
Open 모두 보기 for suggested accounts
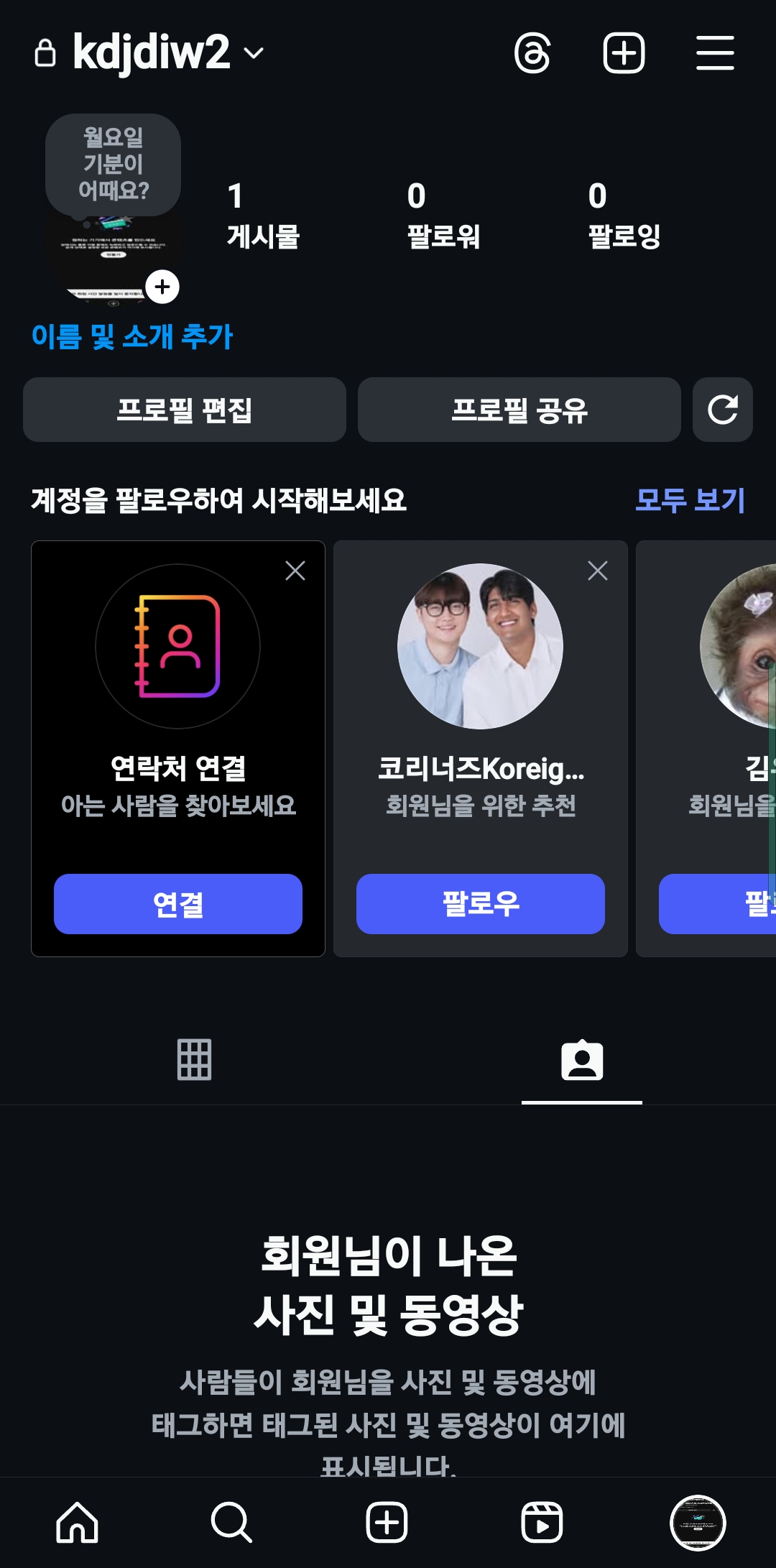click(x=690, y=500)
